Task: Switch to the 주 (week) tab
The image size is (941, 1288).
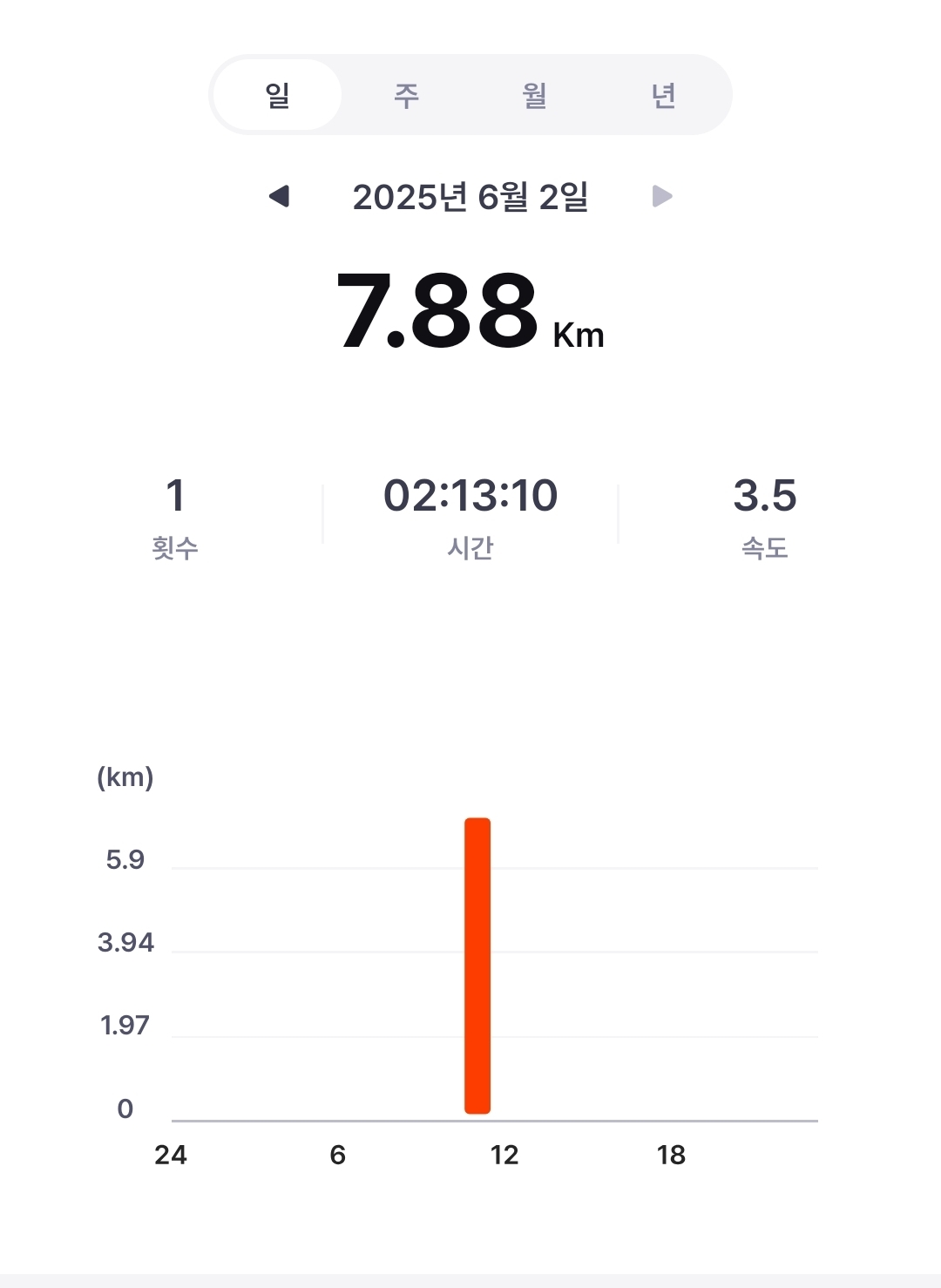Action: click(x=406, y=95)
